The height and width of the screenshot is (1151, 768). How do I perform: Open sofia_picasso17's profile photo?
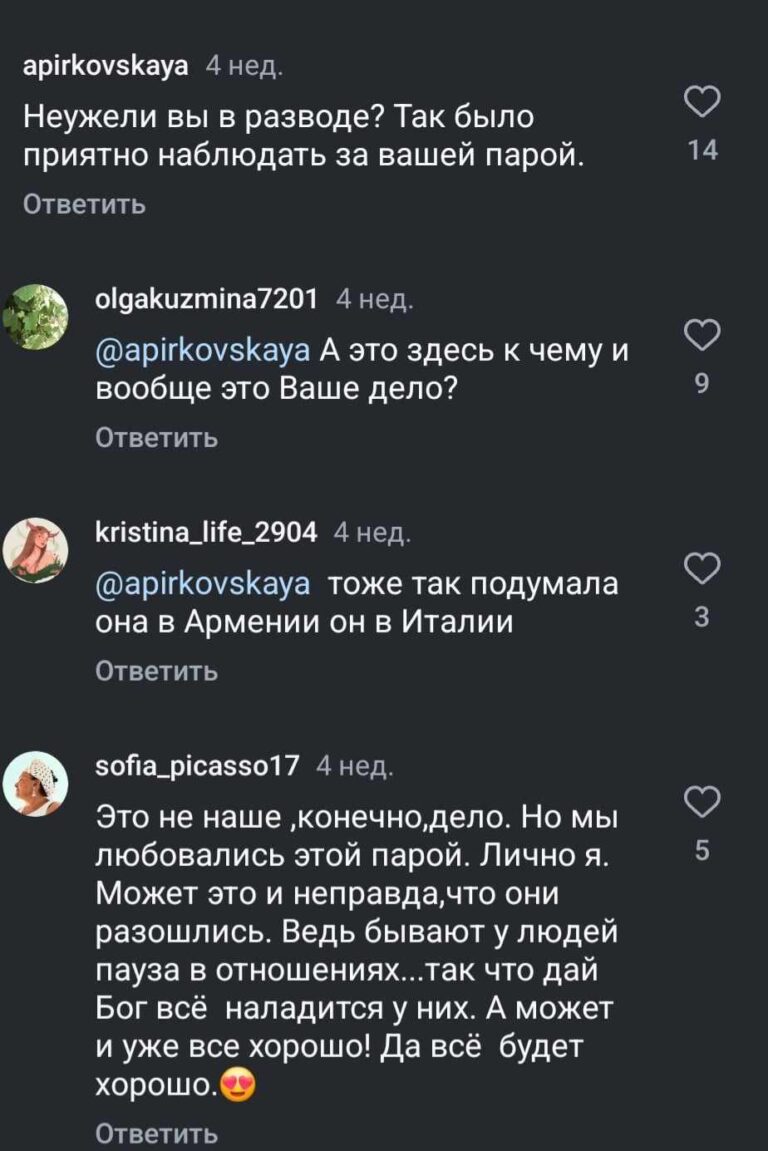point(36,783)
